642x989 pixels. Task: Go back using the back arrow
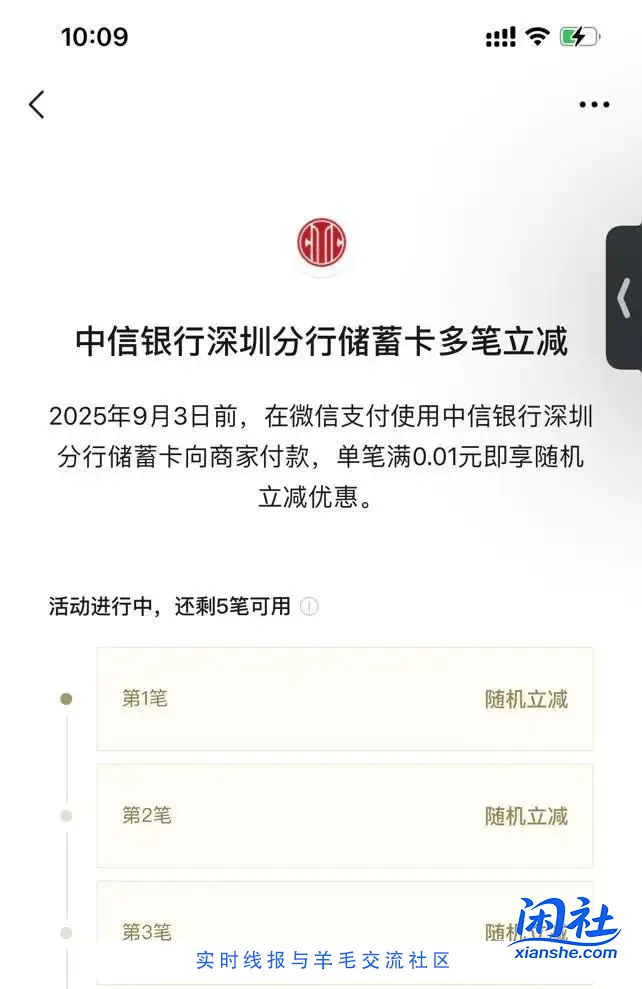point(37,104)
